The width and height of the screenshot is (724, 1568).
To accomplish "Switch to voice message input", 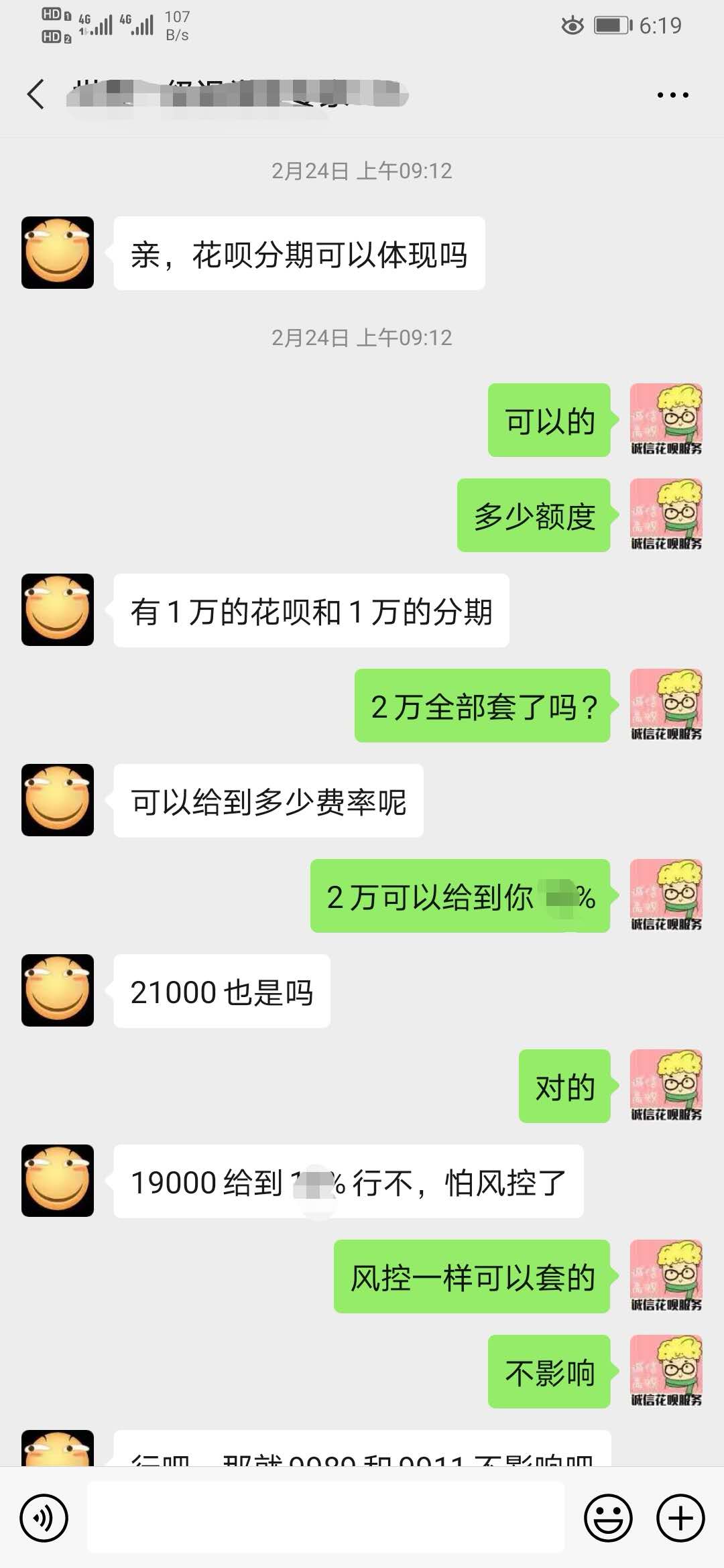I will tap(44, 1518).
